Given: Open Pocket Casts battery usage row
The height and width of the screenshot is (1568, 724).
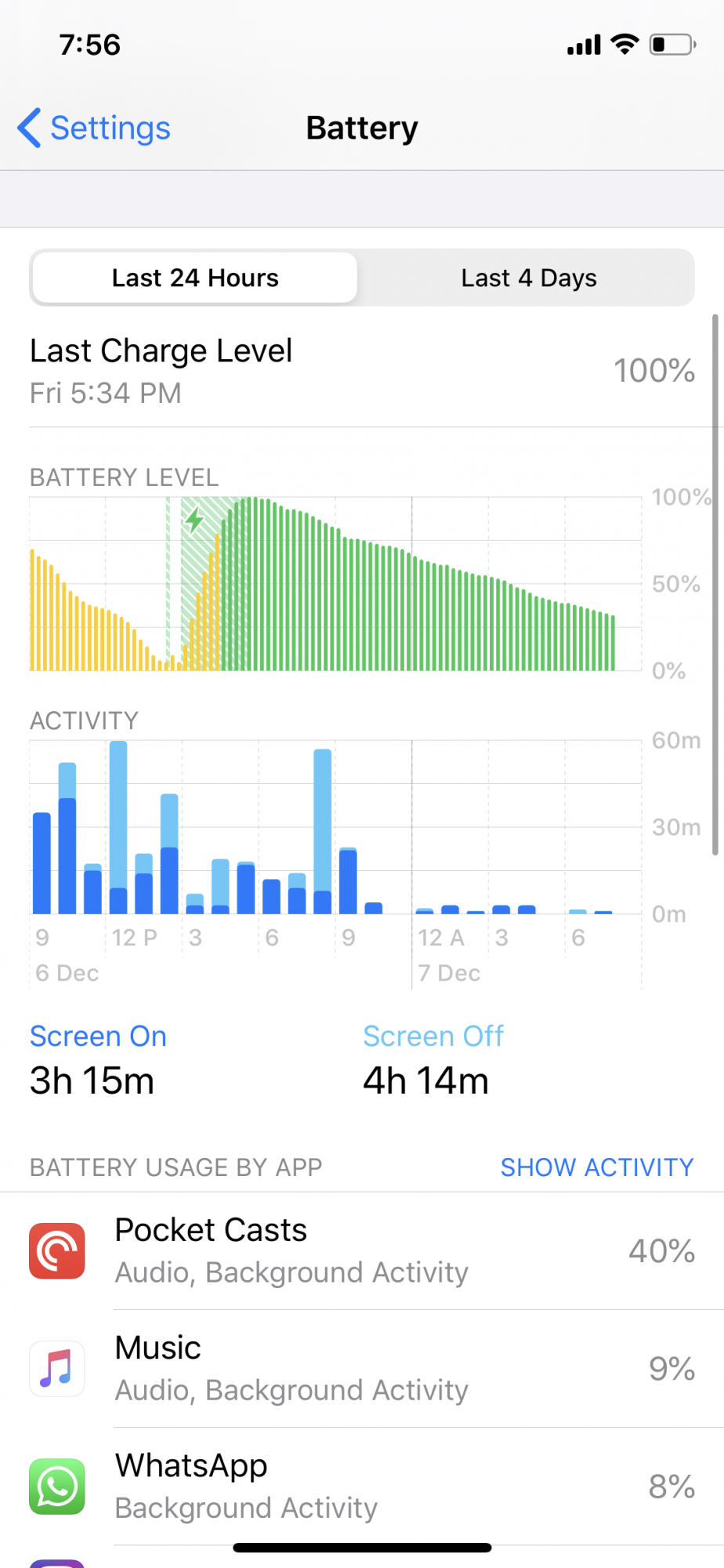Looking at the screenshot, I should [x=362, y=1251].
